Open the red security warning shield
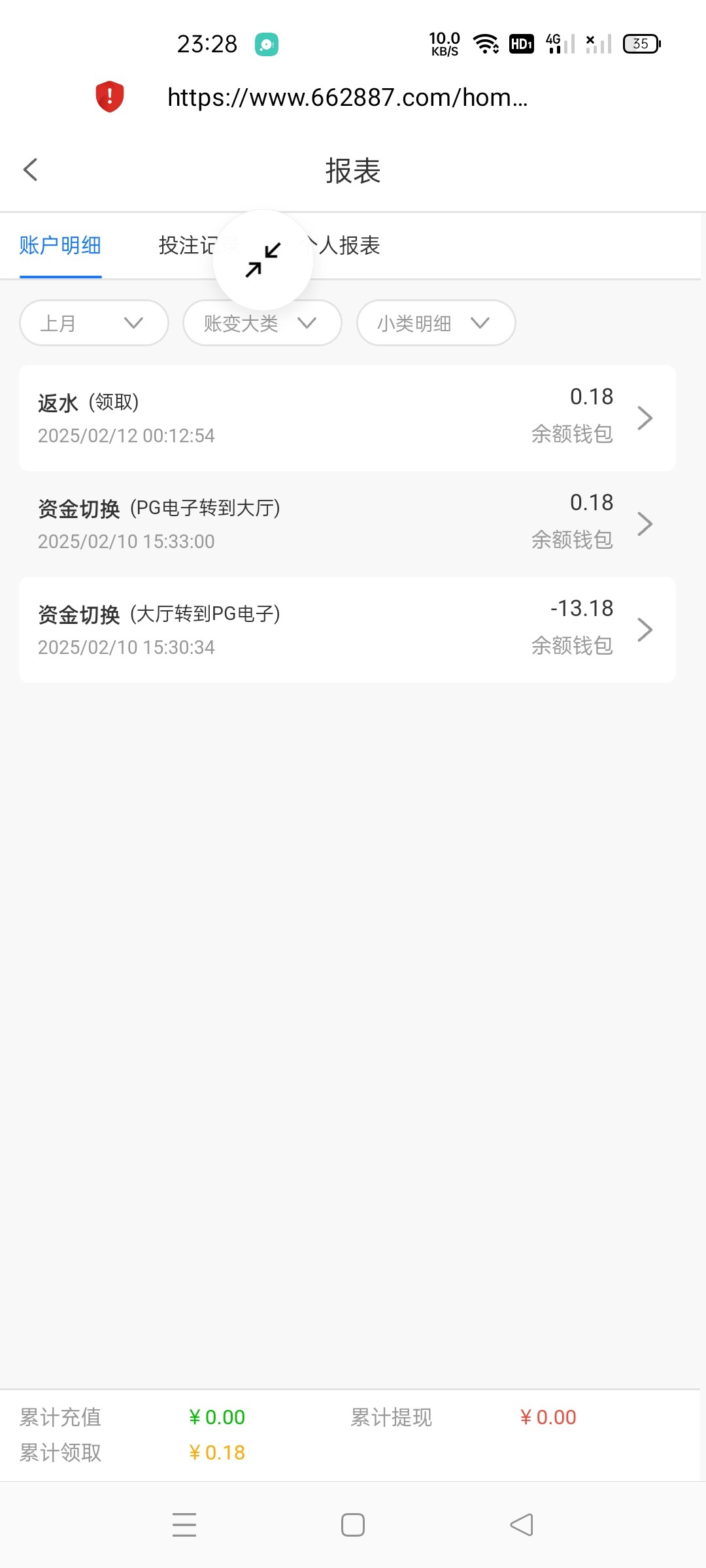The width and height of the screenshot is (706, 1568). pyautogui.click(x=110, y=97)
